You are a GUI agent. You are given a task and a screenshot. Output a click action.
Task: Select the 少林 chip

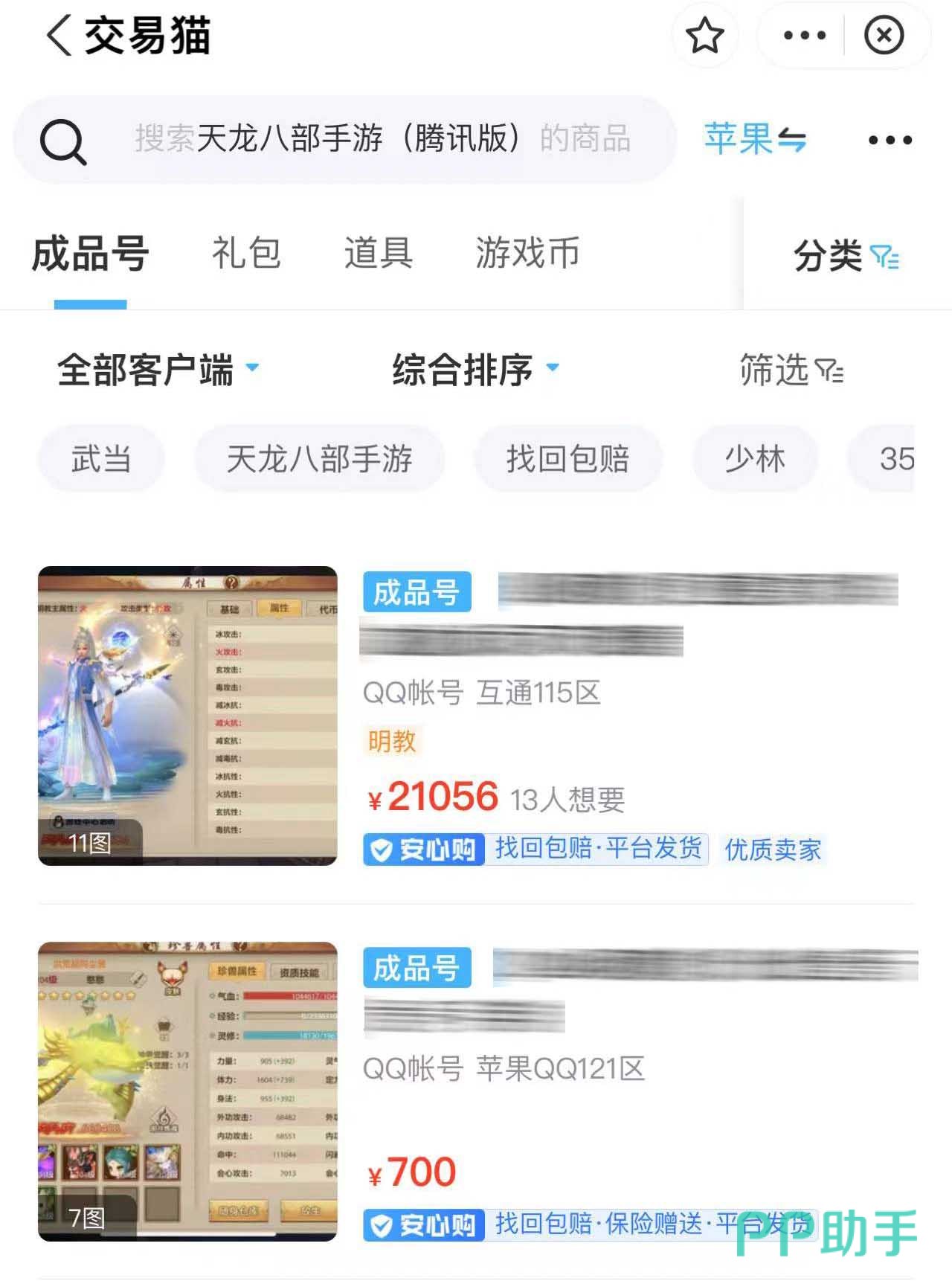pyautogui.click(x=755, y=458)
